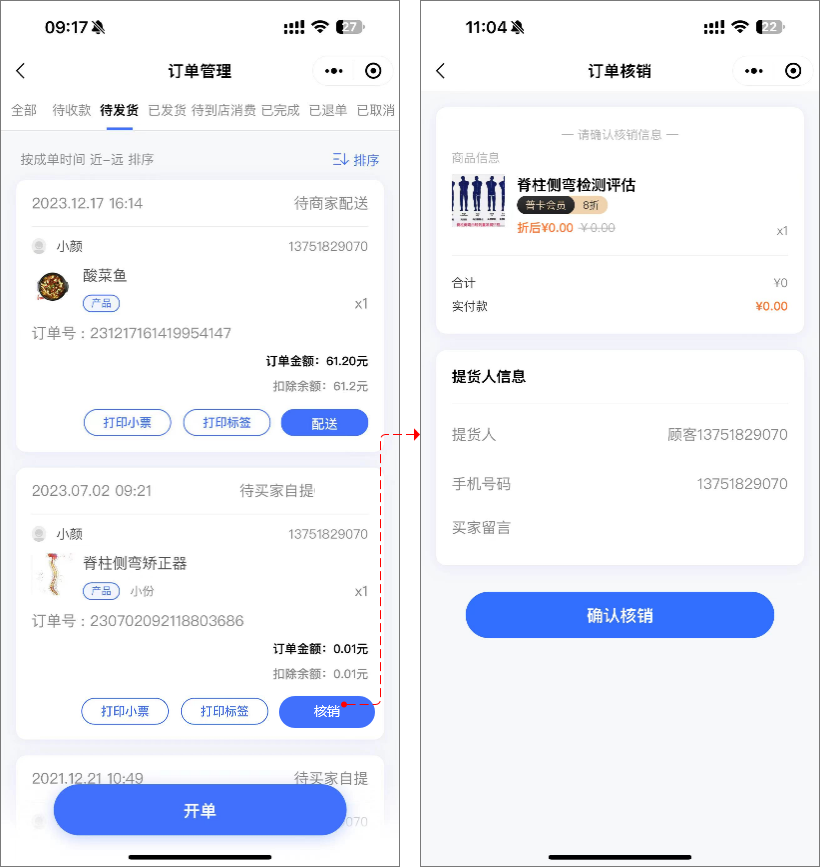Tap 配送 for the 酸菜鱼 order
Image resolution: width=820 pixels, height=867 pixels.
coord(324,423)
